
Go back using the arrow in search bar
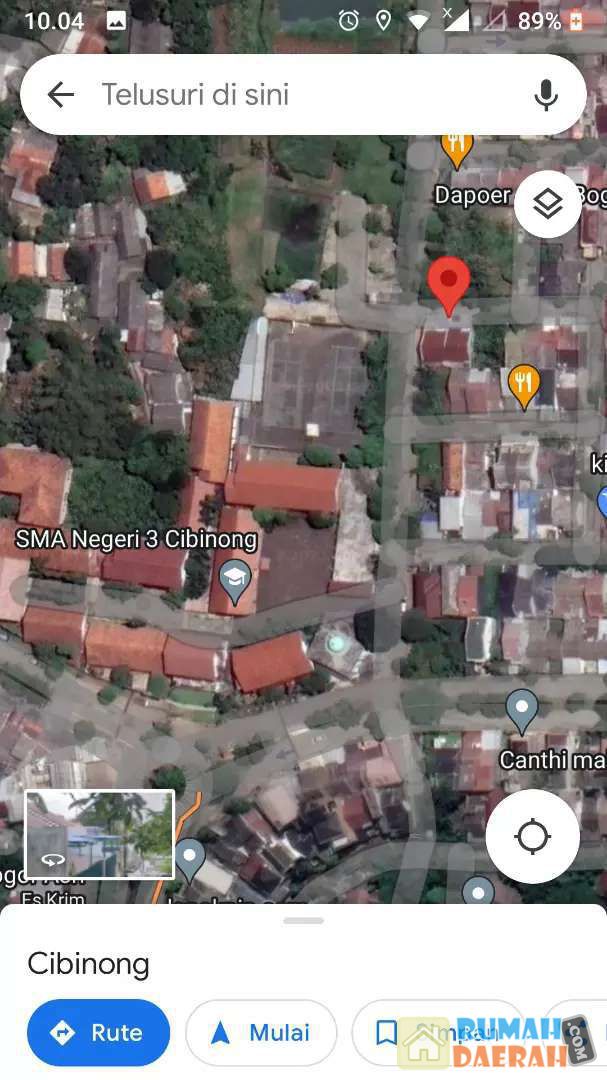coord(61,95)
